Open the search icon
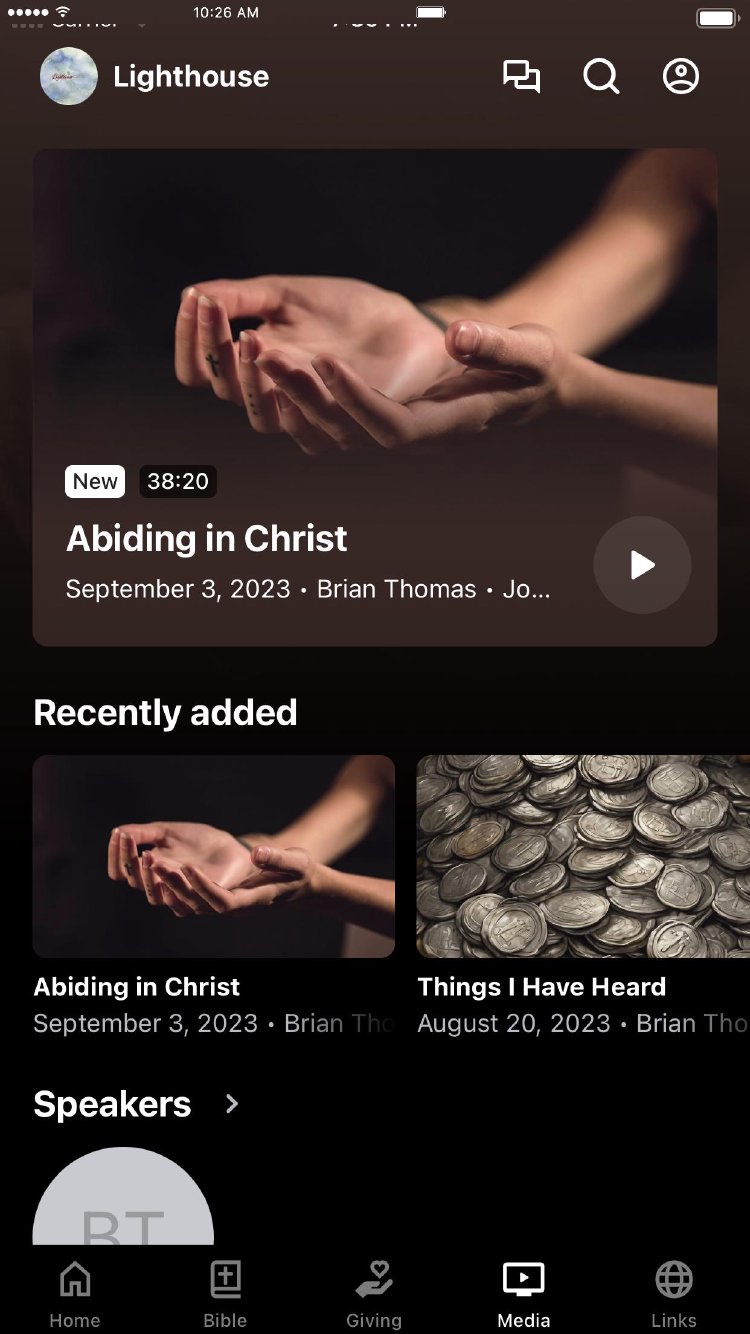Image resolution: width=750 pixels, height=1334 pixels. click(x=601, y=77)
